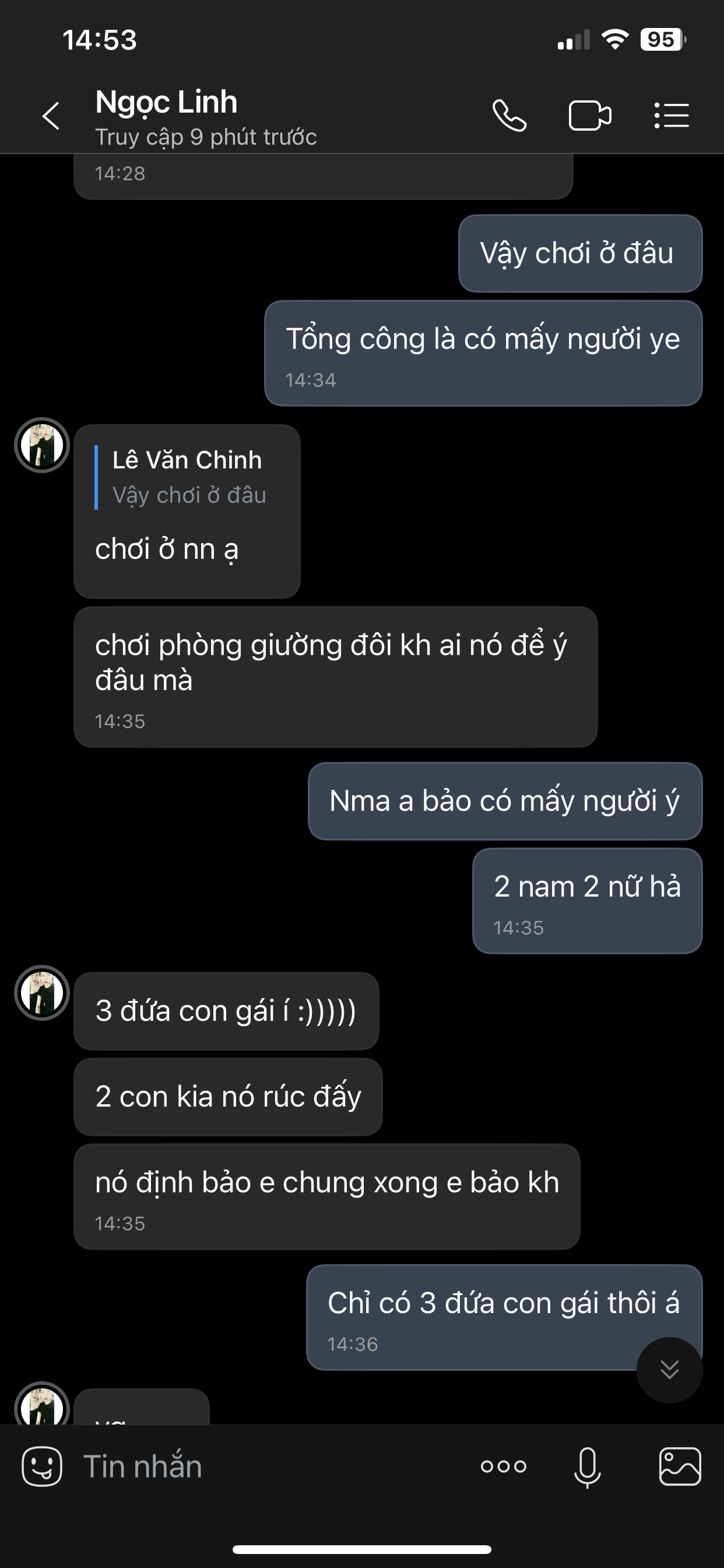View avatar beside "3 đứa con gái í" message
724x1568 pixels.
tap(42, 993)
